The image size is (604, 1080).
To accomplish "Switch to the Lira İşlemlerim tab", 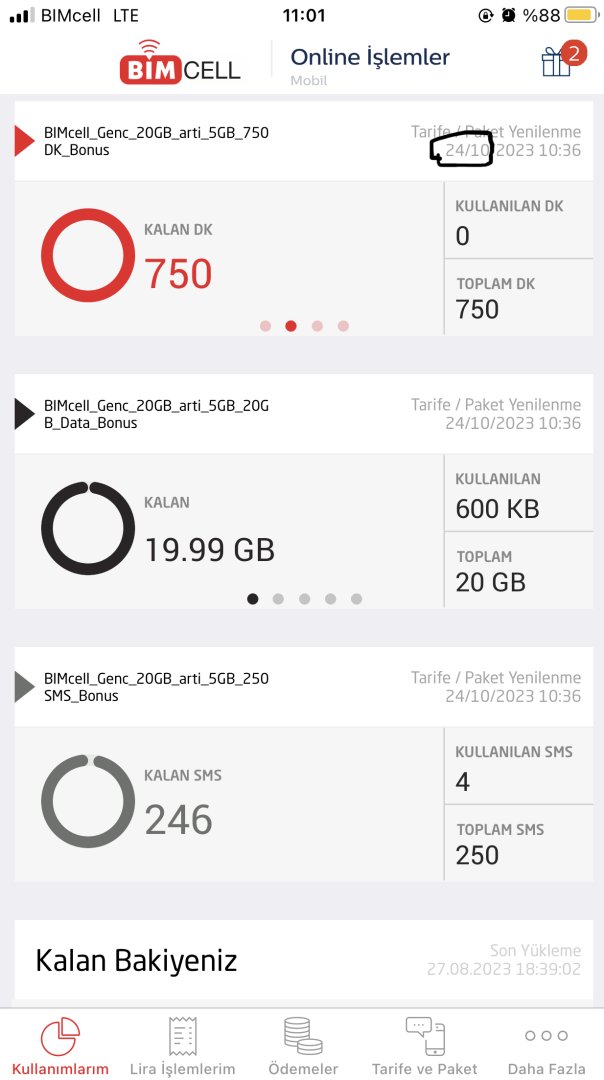I will click(x=182, y=1046).
